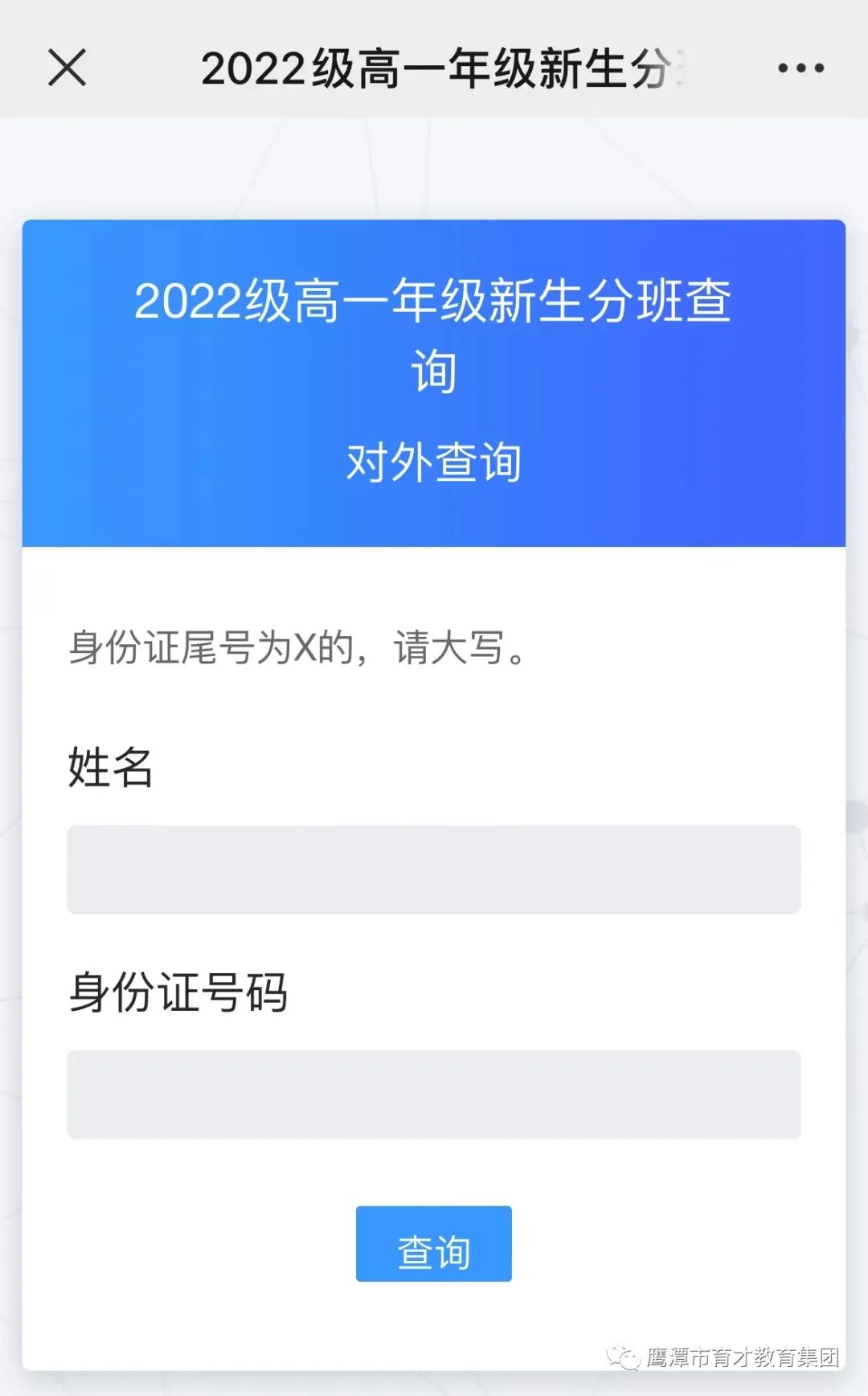Tap the 身份证号码 ID number field
868x1396 pixels.
click(x=434, y=1094)
